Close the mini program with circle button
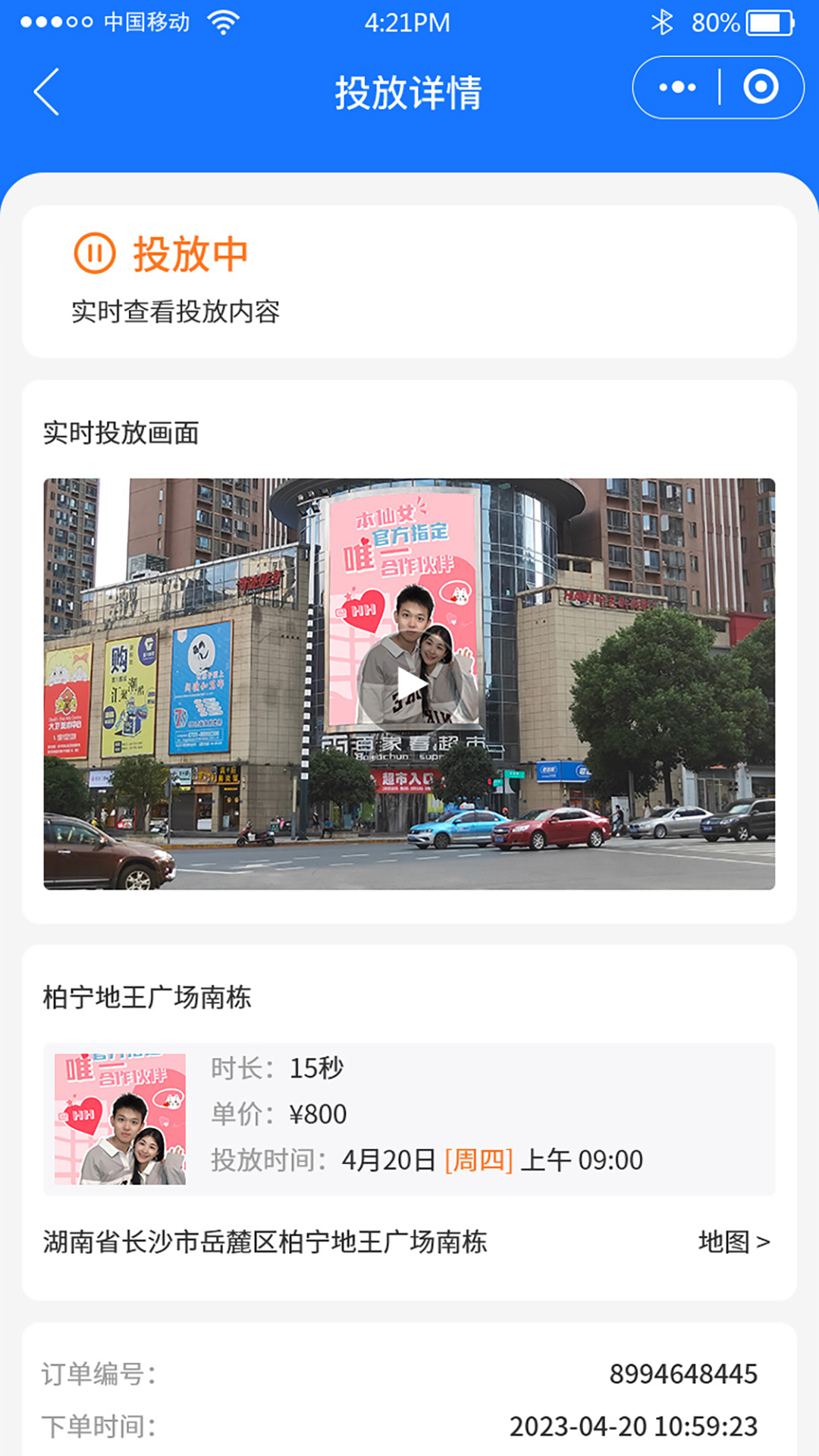 click(761, 87)
